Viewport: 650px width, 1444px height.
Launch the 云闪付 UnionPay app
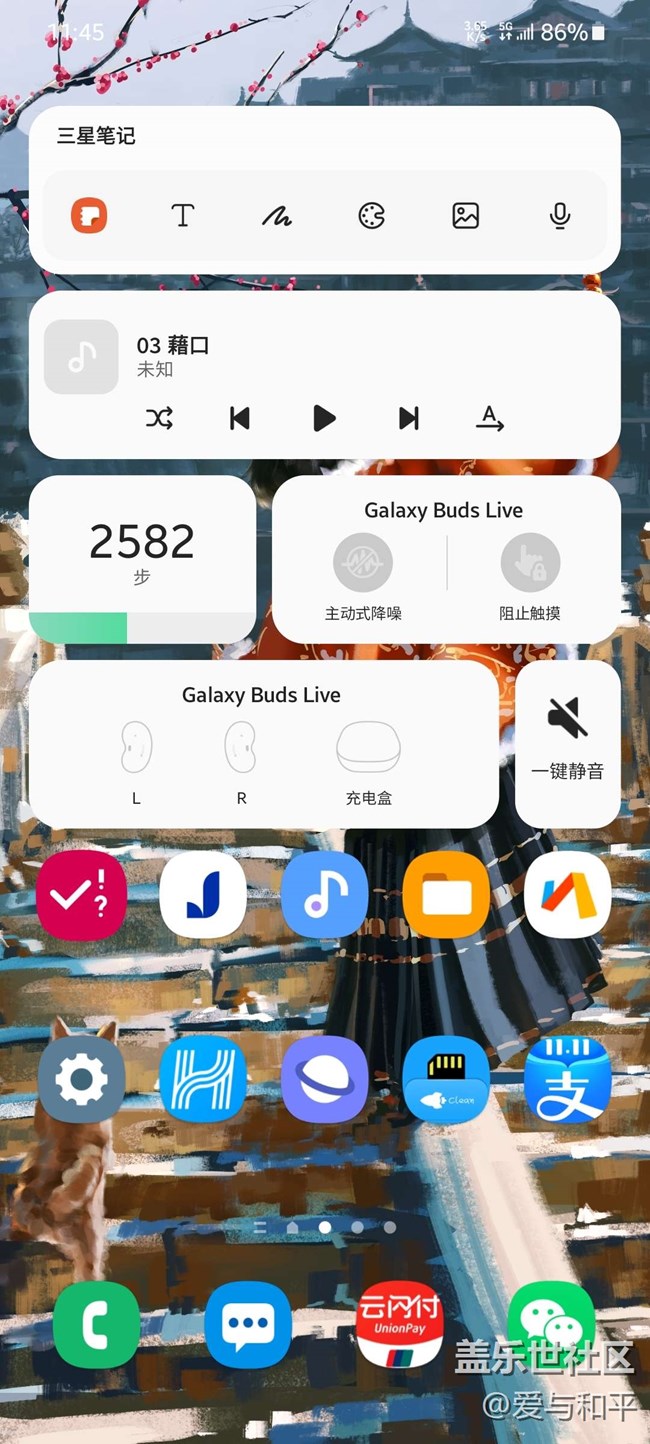[x=400, y=1325]
